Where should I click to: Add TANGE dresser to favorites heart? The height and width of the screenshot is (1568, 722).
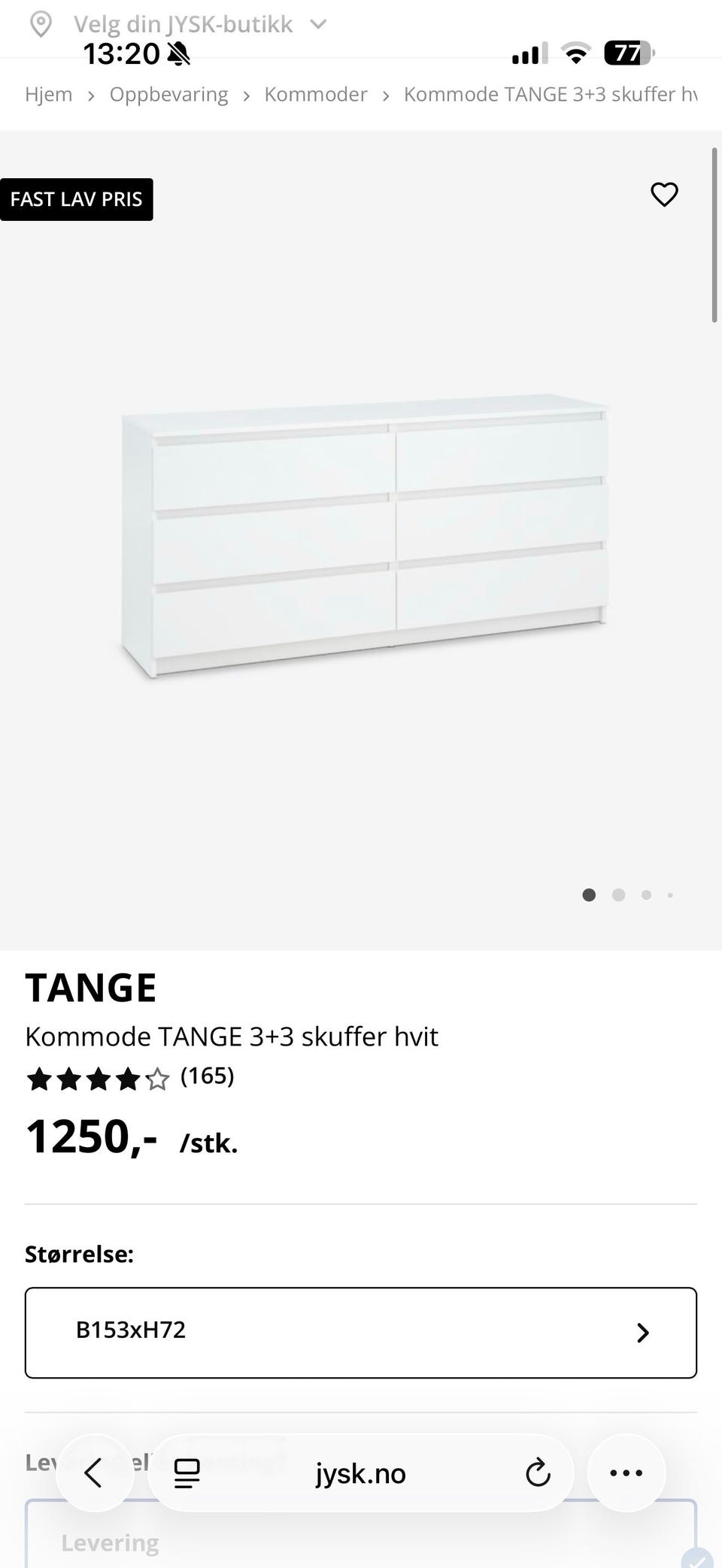664,195
